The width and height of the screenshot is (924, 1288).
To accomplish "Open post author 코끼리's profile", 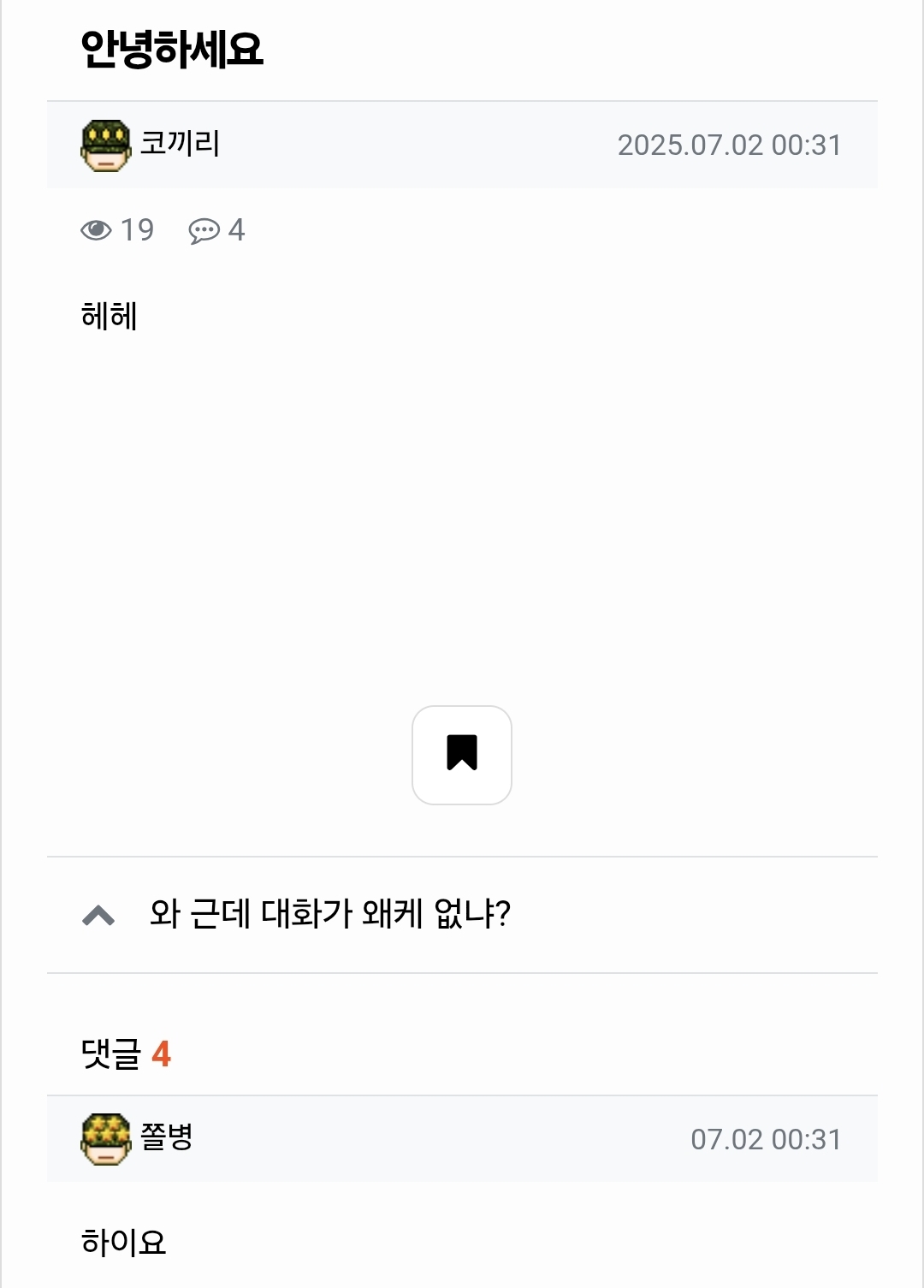I will pyautogui.click(x=180, y=144).
